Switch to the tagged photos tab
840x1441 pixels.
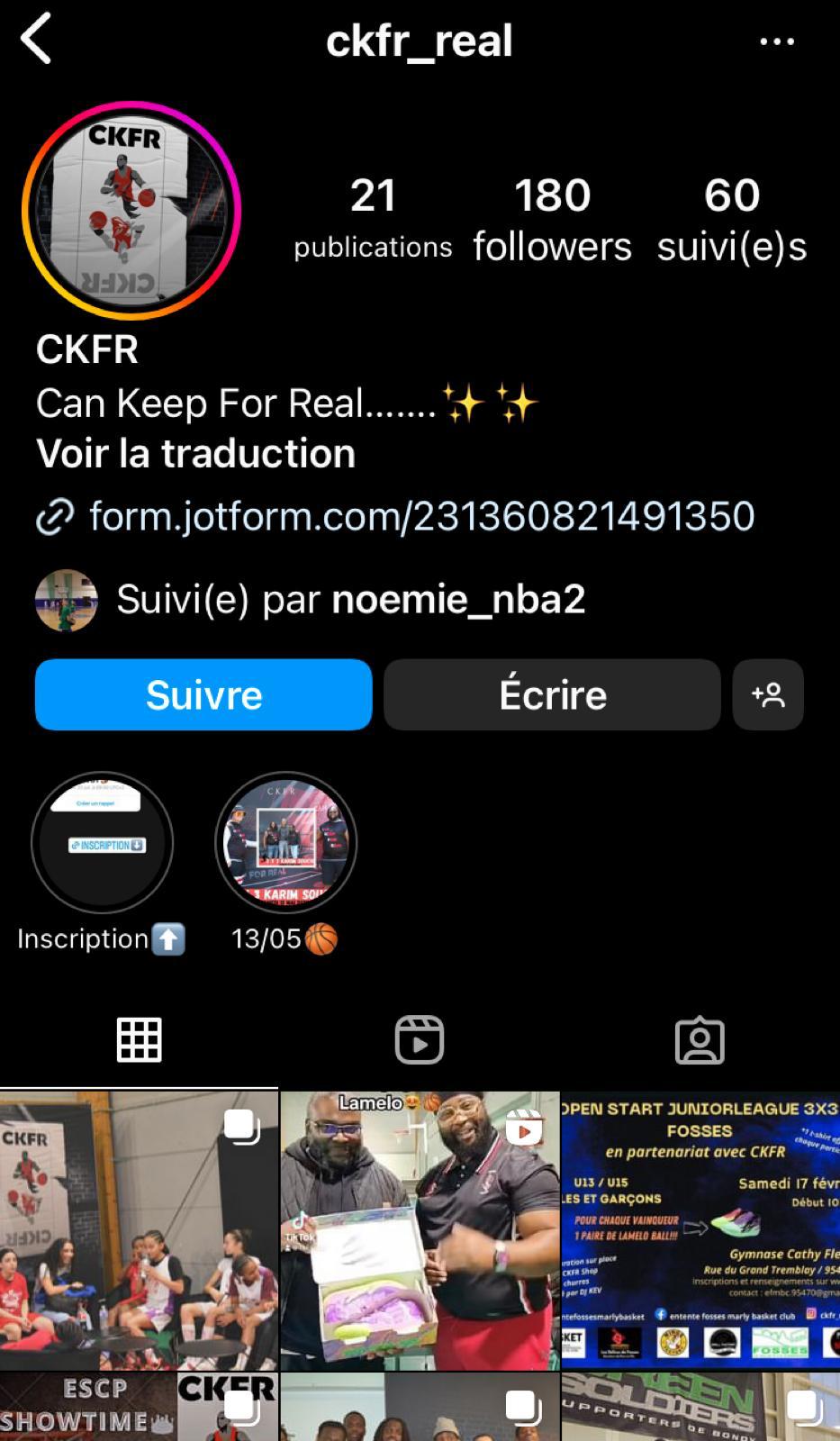(700, 1040)
